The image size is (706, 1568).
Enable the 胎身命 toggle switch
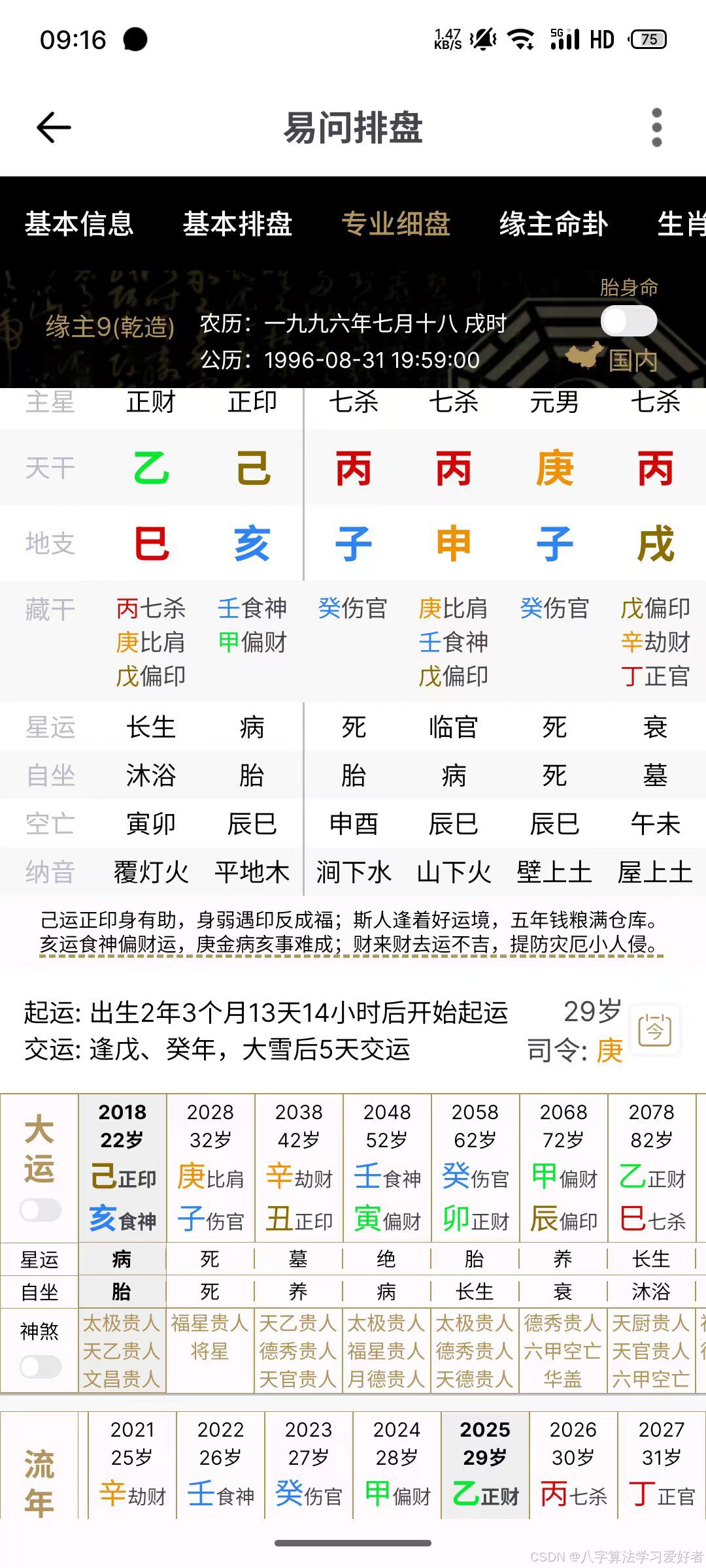coord(628,321)
